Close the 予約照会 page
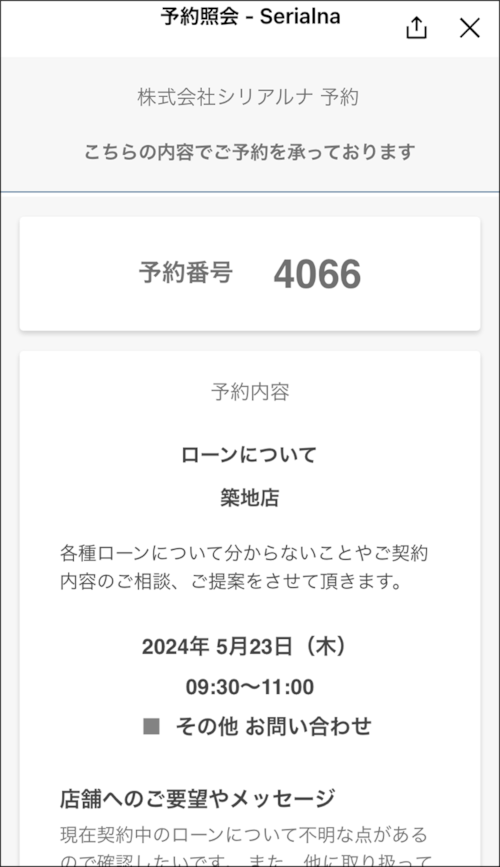 pos(470,28)
